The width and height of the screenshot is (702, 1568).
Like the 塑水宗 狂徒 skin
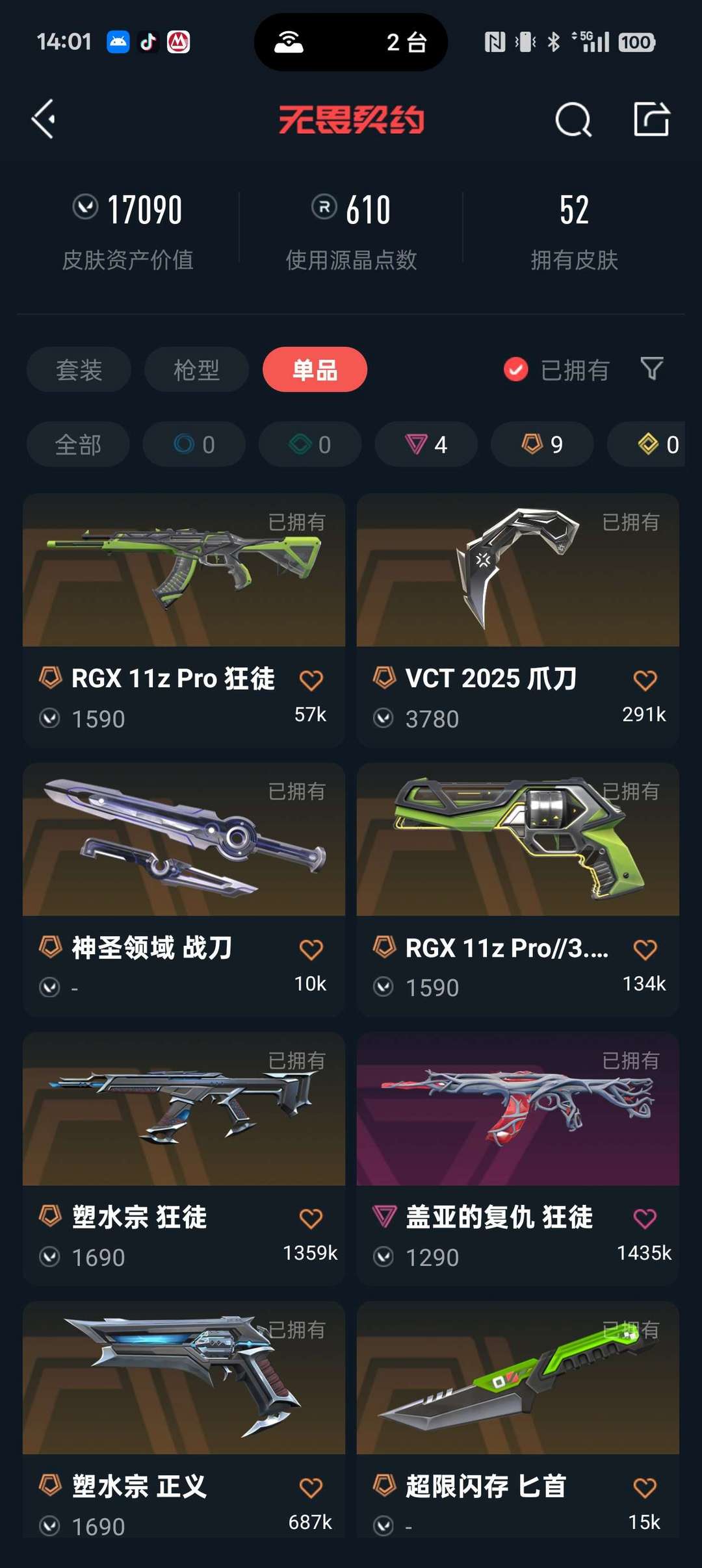[x=311, y=1219]
